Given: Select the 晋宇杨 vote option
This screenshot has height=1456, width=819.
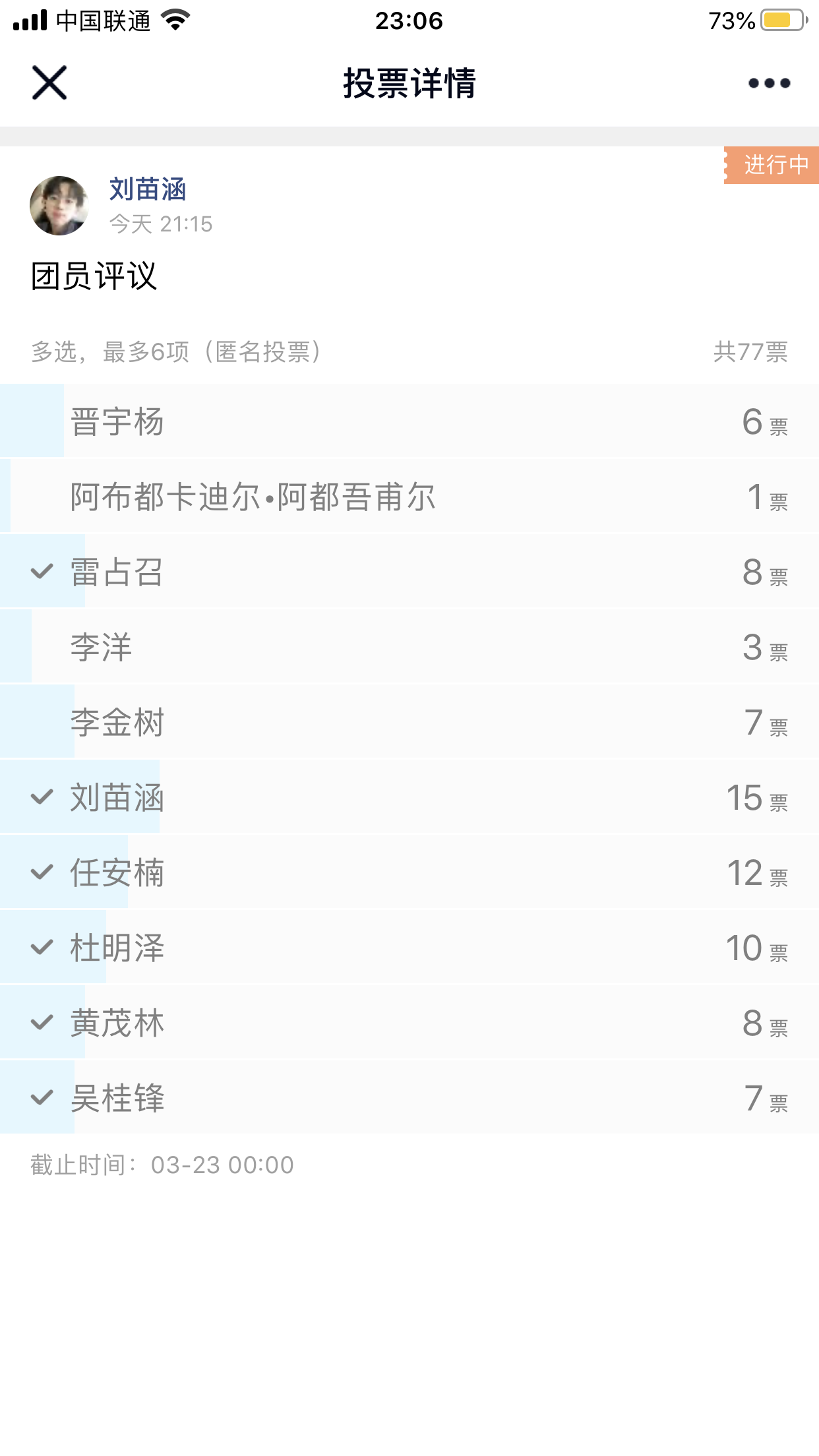Looking at the screenshot, I should [409, 421].
